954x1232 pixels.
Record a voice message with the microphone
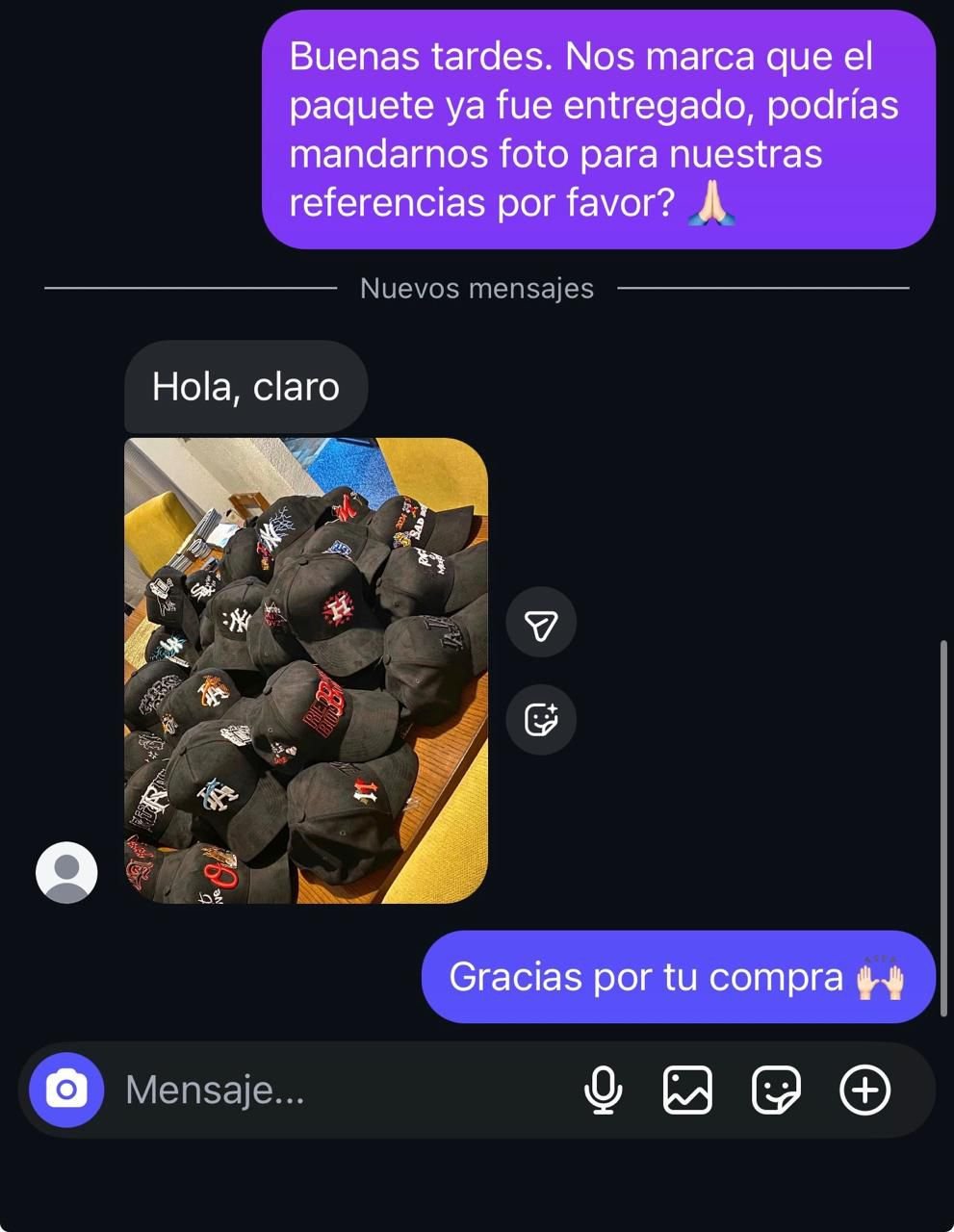pyautogui.click(x=604, y=1091)
